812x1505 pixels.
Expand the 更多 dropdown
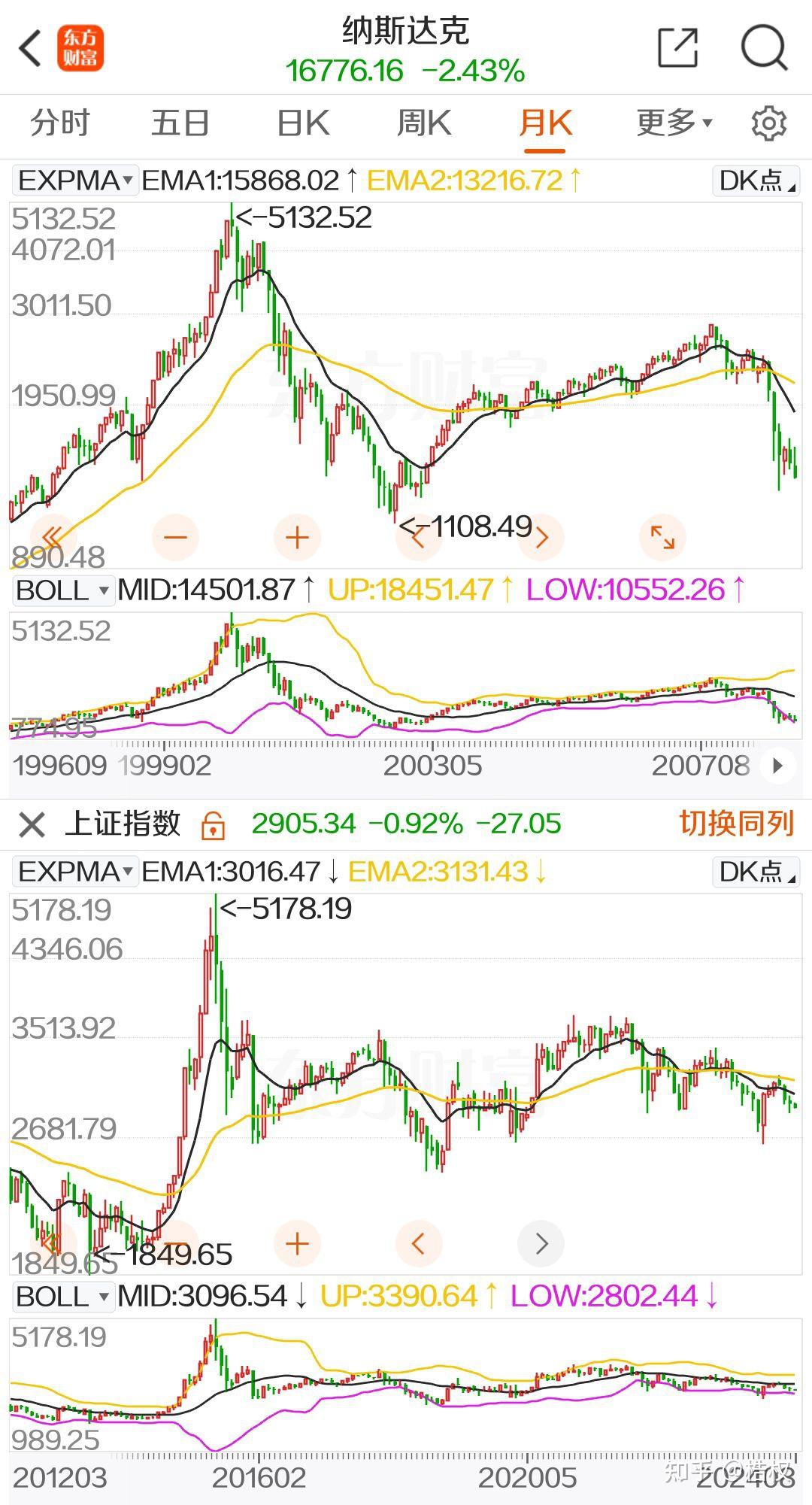point(674,123)
